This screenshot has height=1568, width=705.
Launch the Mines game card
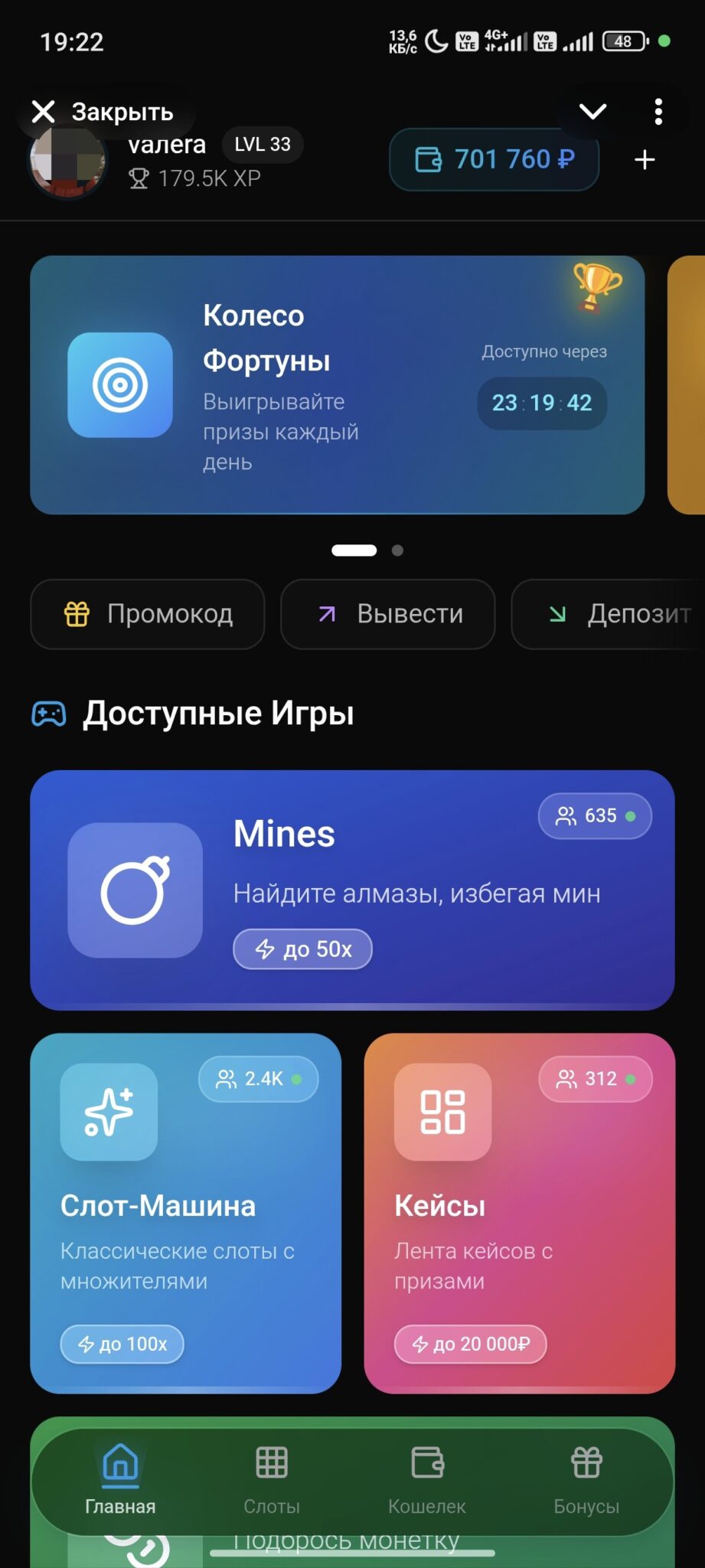(352, 890)
